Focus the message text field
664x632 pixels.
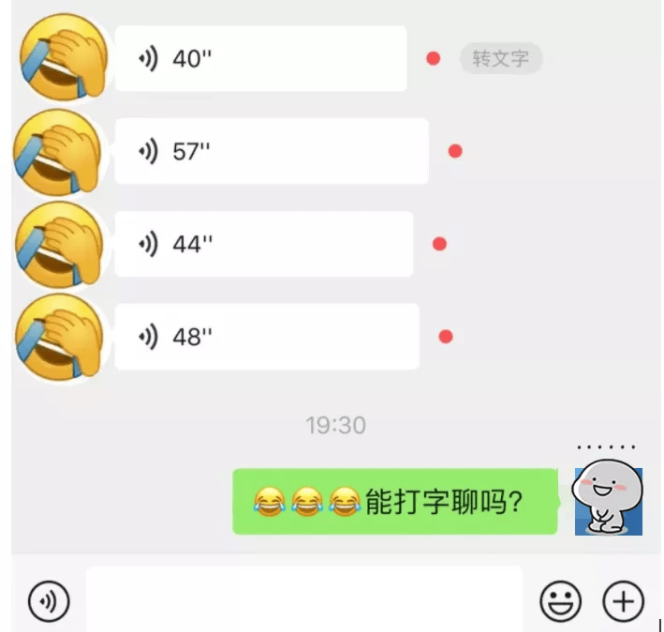click(303, 600)
